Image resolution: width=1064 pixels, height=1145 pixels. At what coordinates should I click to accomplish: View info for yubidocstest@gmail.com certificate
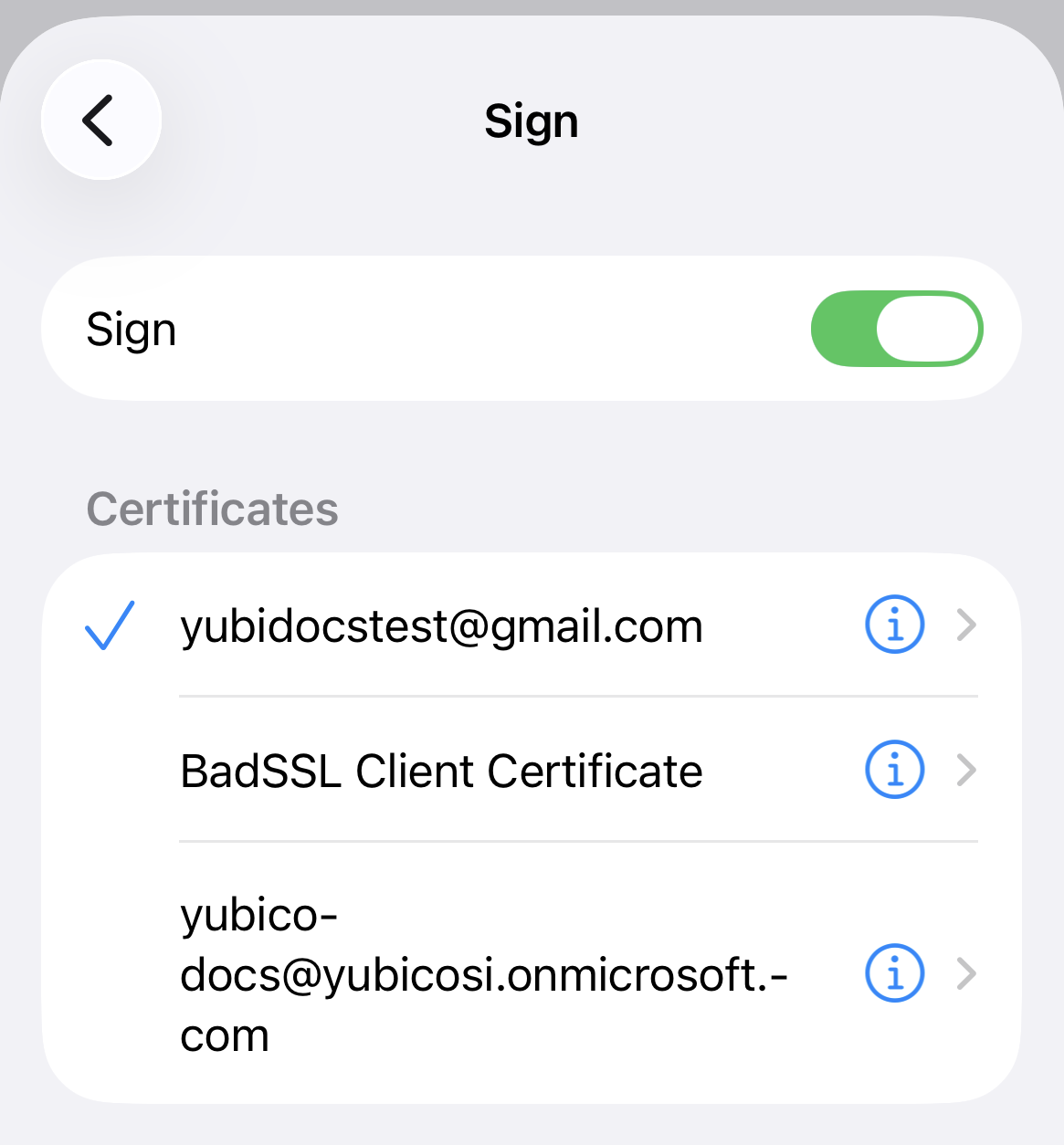pyautogui.click(x=894, y=625)
